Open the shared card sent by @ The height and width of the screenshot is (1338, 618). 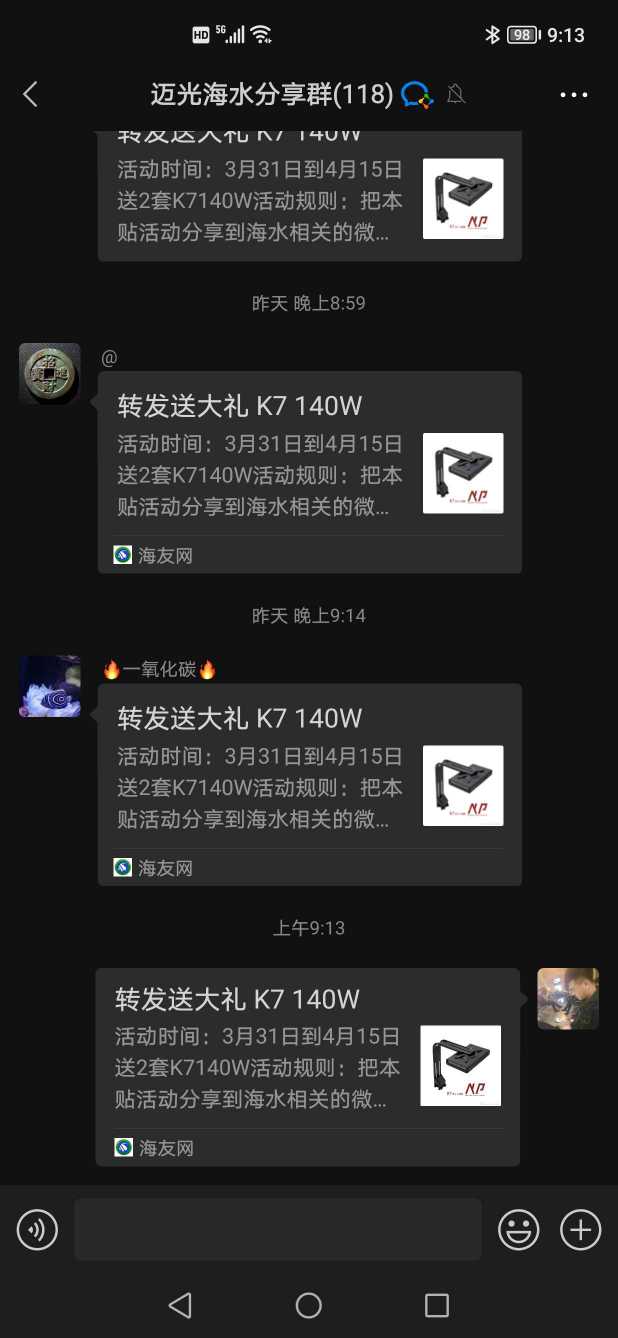(x=309, y=472)
